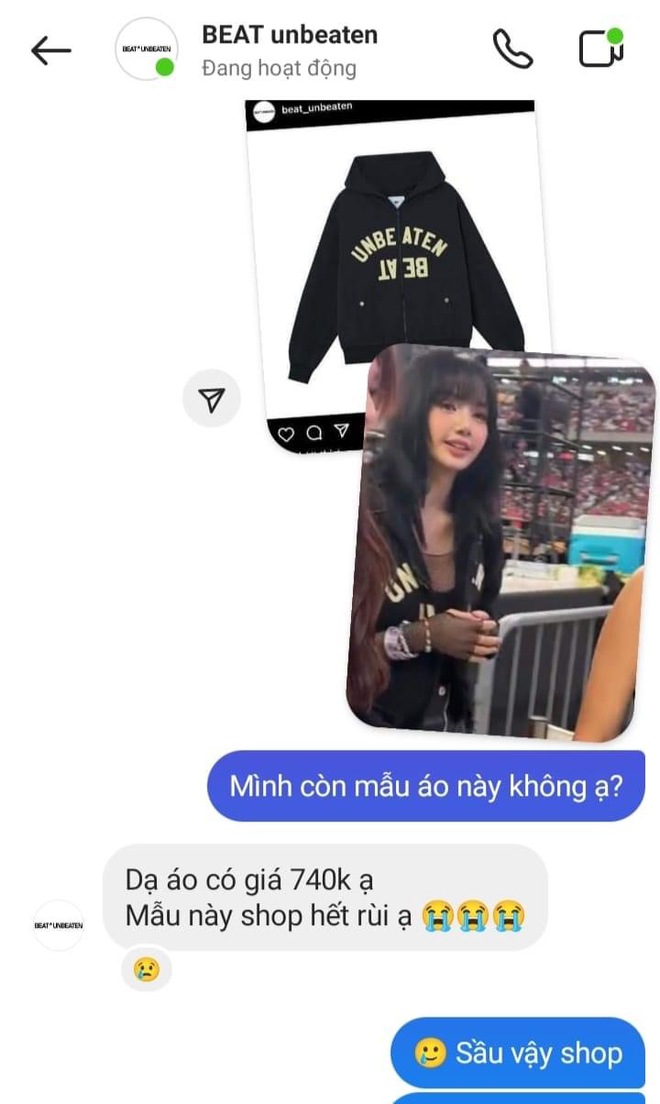The image size is (660, 1104).
Task: Start a voice call with BEAT unbeaten
Action: [513, 49]
